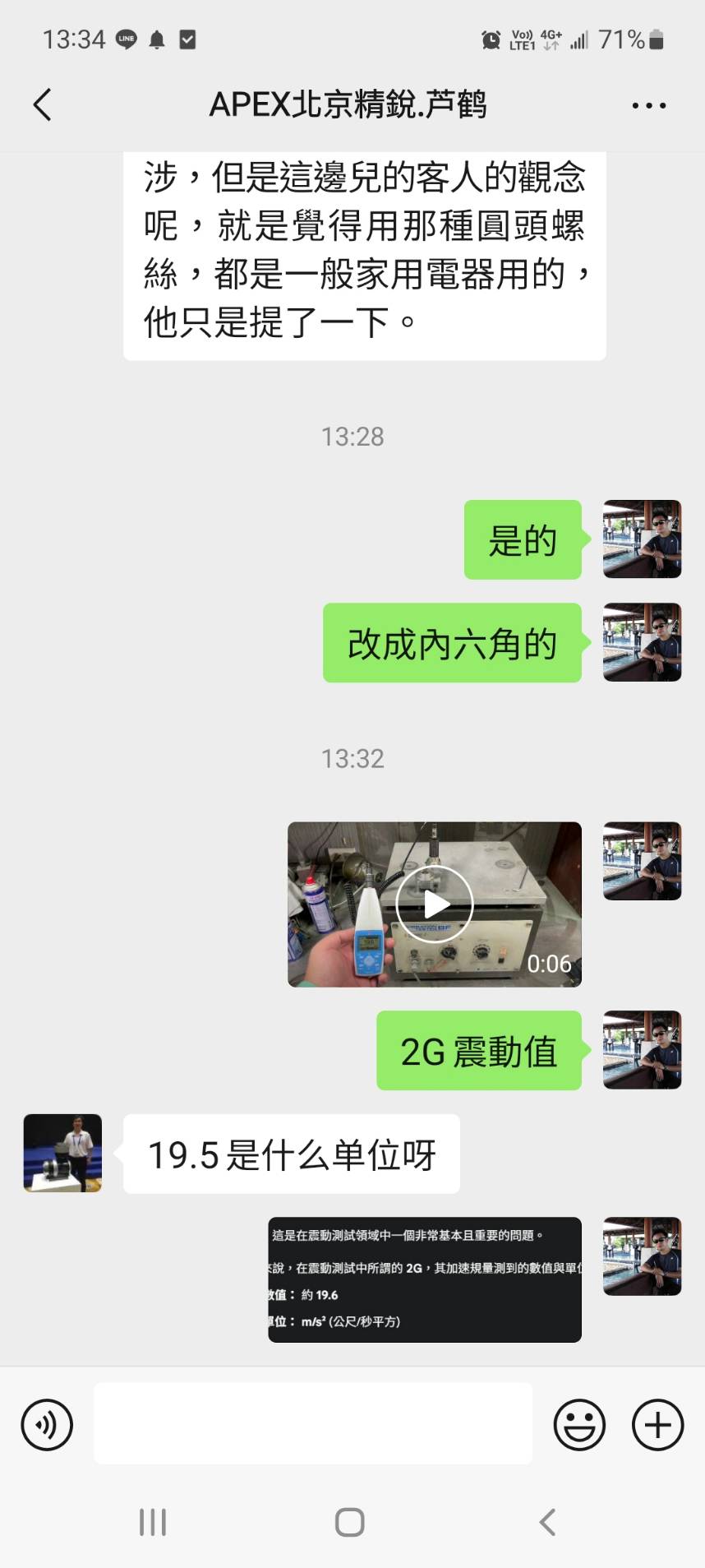Viewport: 705px width, 1568px height.
Task: Focus the message text field
Action: click(x=313, y=1423)
